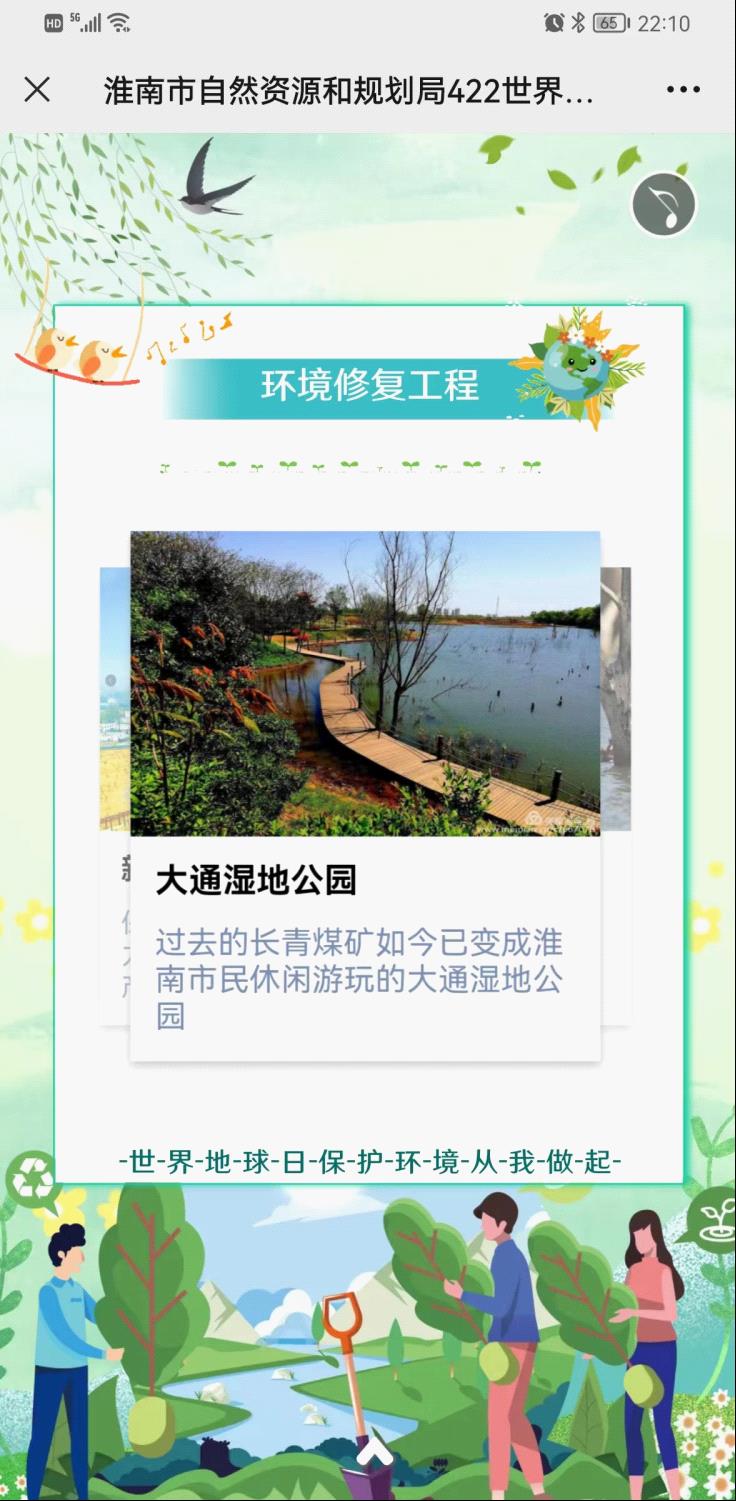
Task: Close the webpage with the X button
Action: [37, 90]
